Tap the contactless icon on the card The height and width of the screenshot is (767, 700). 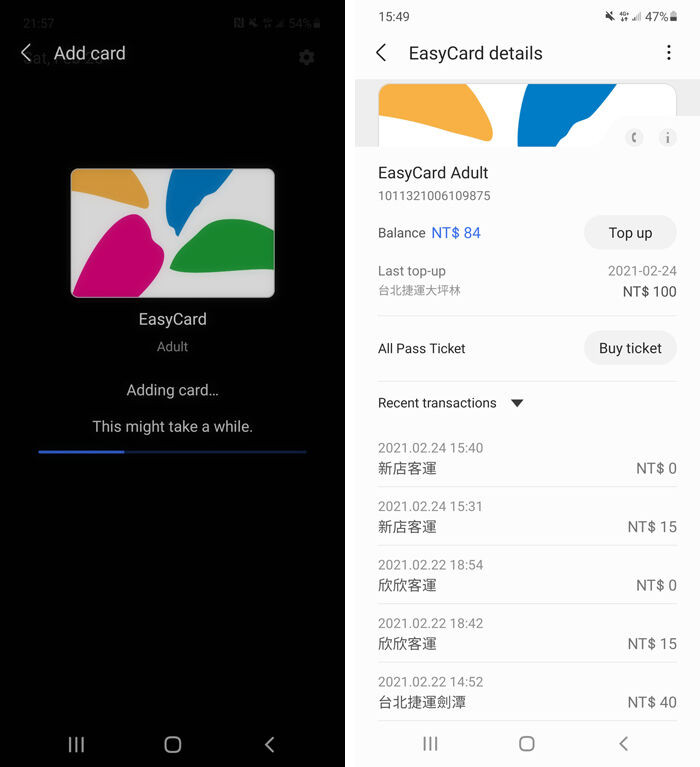click(634, 138)
